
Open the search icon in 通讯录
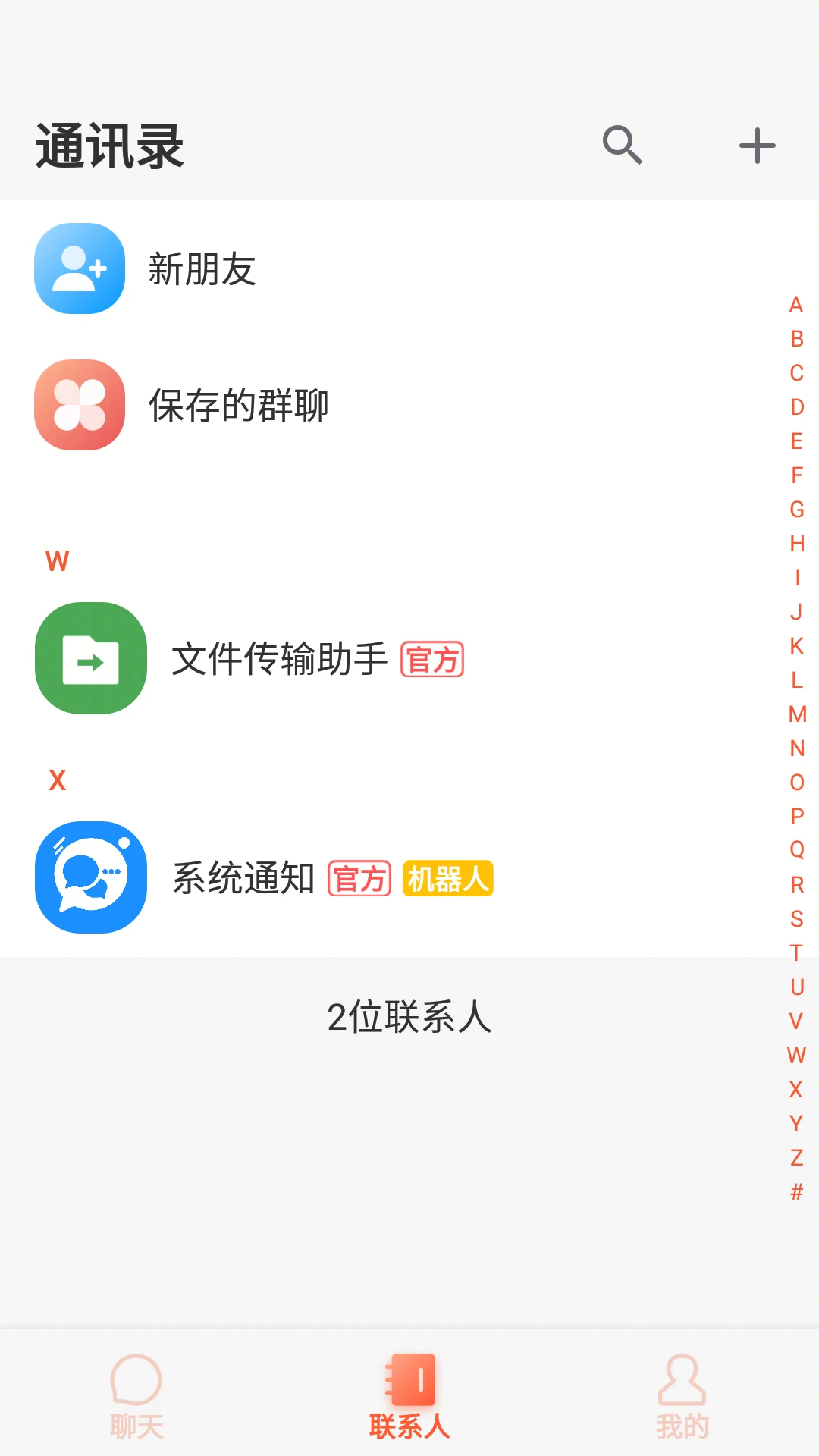click(622, 145)
